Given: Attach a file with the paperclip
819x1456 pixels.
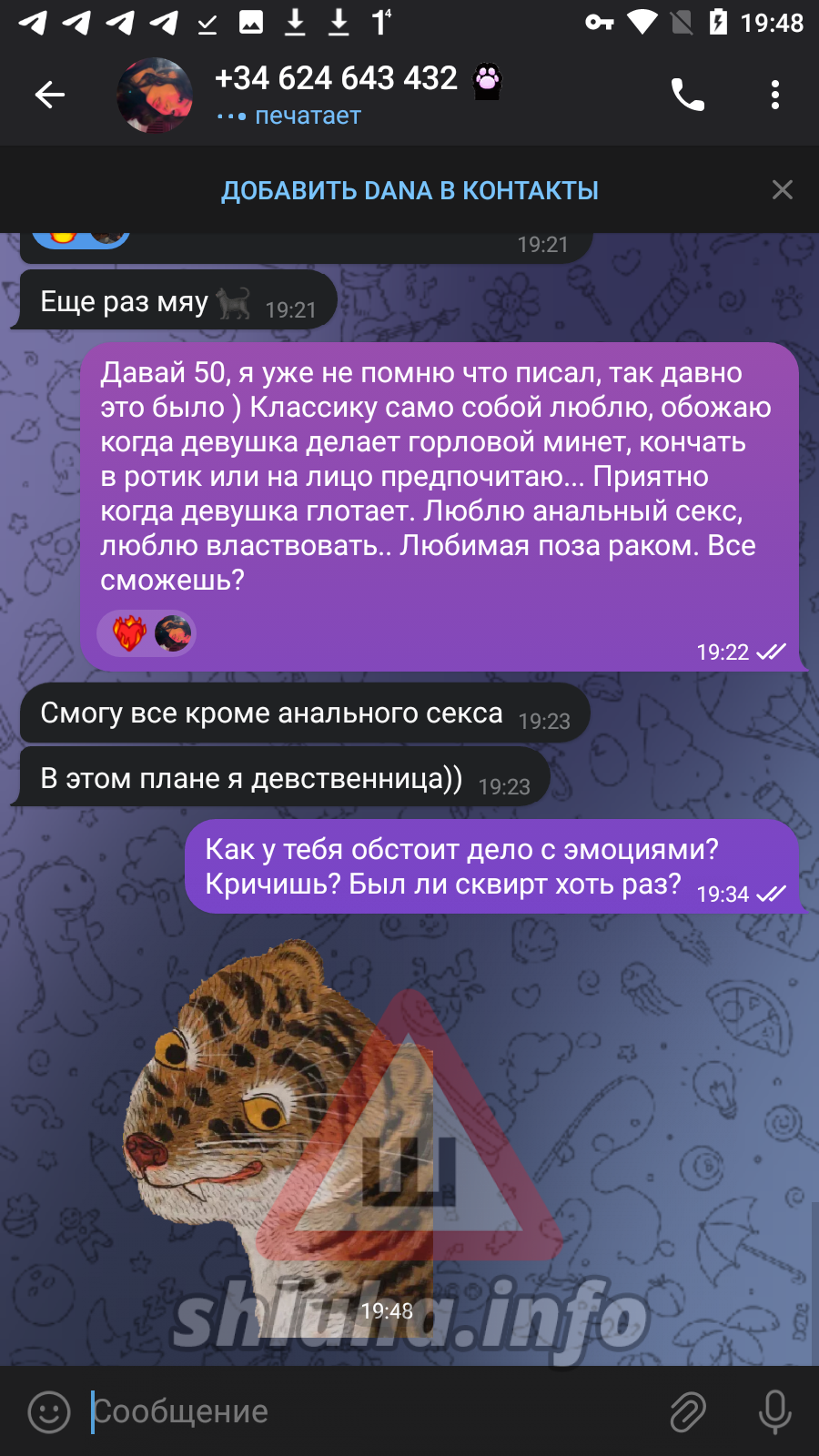Looking at the screenshot, I should (x=688, y=1411).
